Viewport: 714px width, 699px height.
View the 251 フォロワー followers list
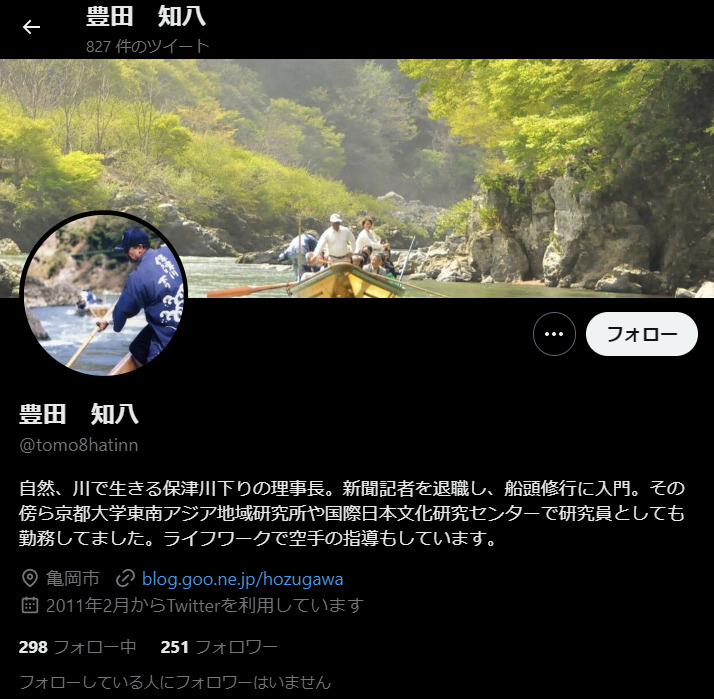click(219, 646)
